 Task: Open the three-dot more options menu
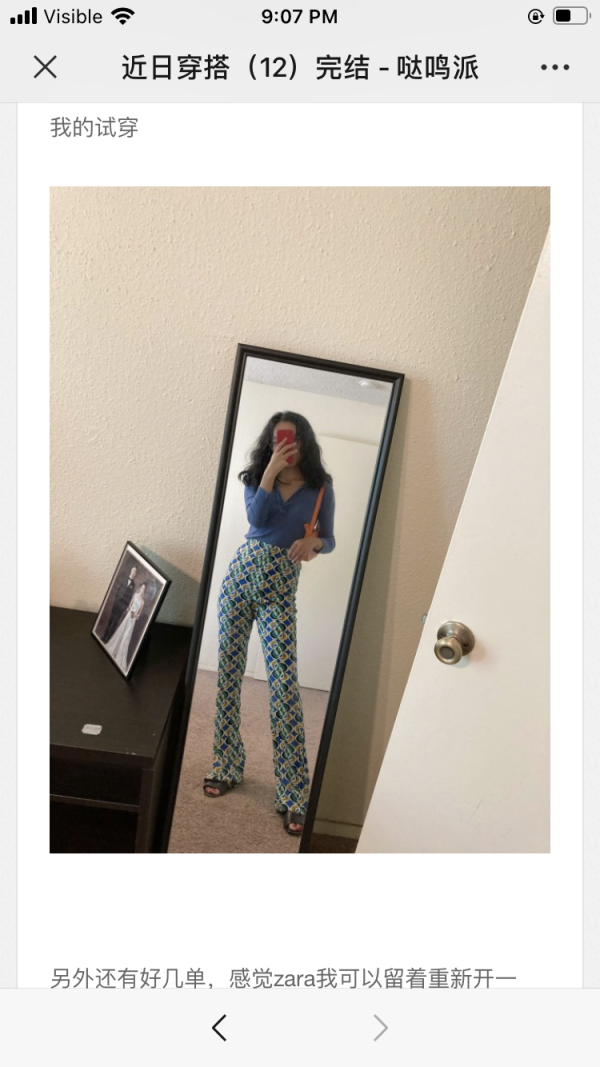555,67
